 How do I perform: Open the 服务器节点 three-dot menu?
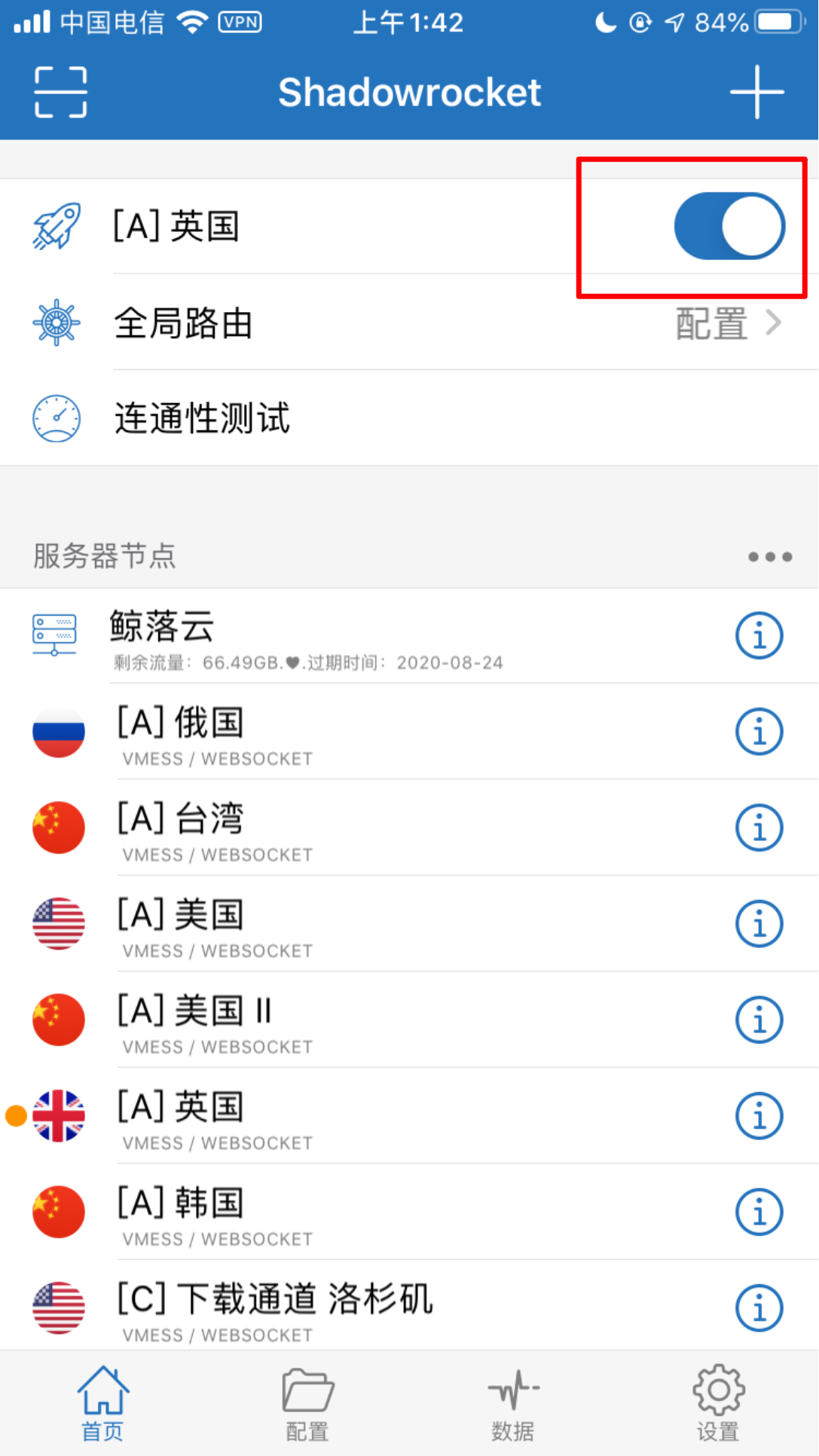(x=769, y=557)
